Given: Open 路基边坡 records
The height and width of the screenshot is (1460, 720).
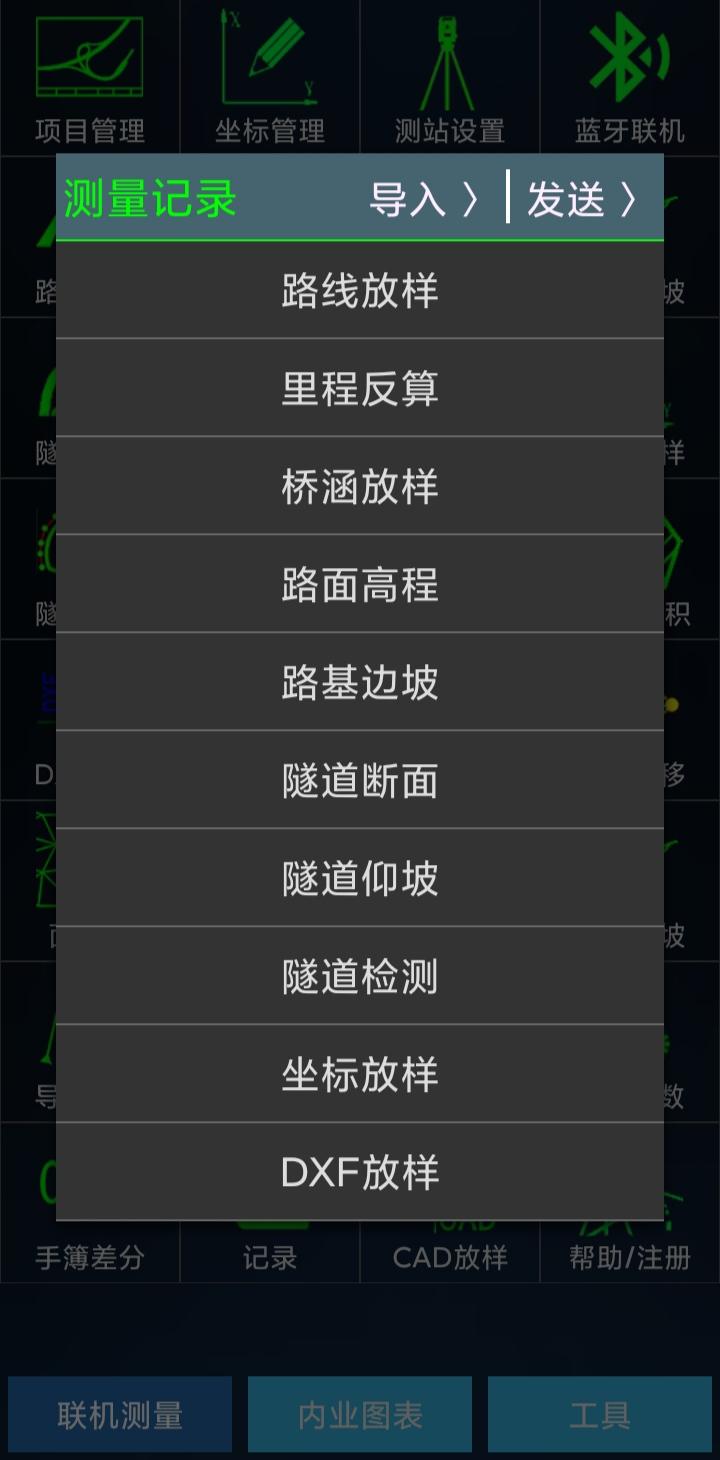Looking at the screenshot, I should [x=360, y=682].
